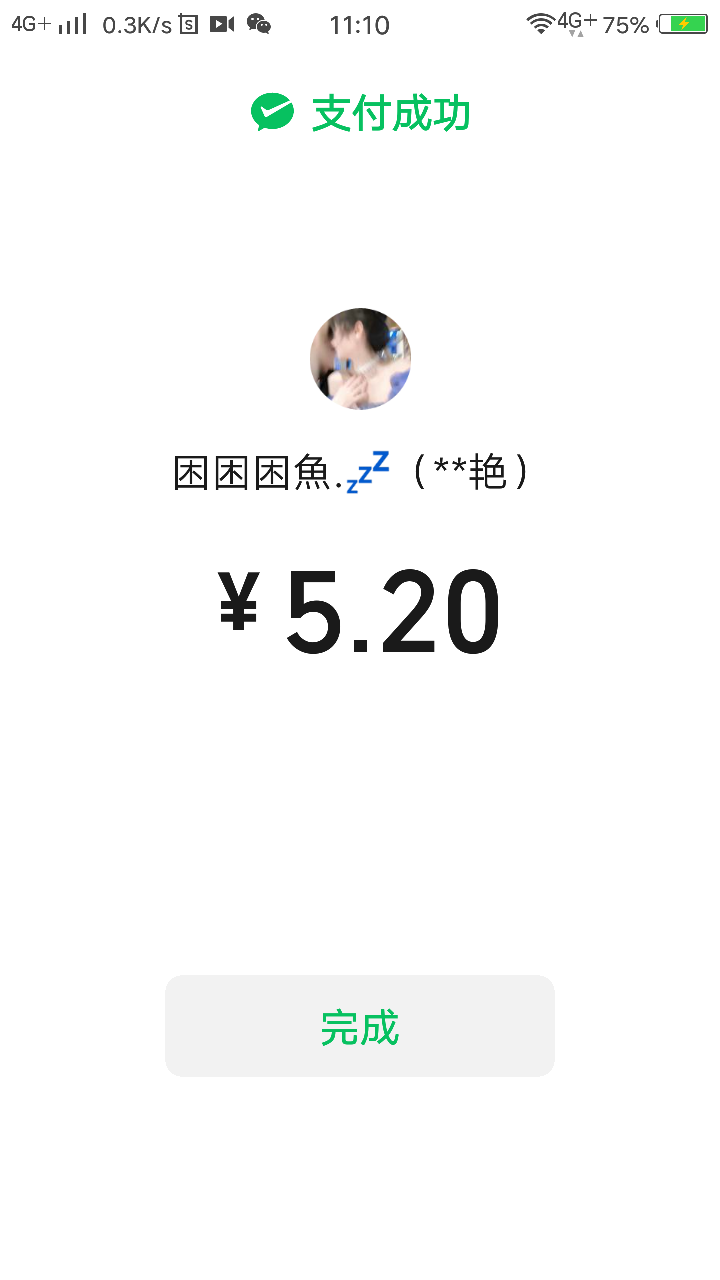Tap the 完成 button to finish

[360, 1026]
